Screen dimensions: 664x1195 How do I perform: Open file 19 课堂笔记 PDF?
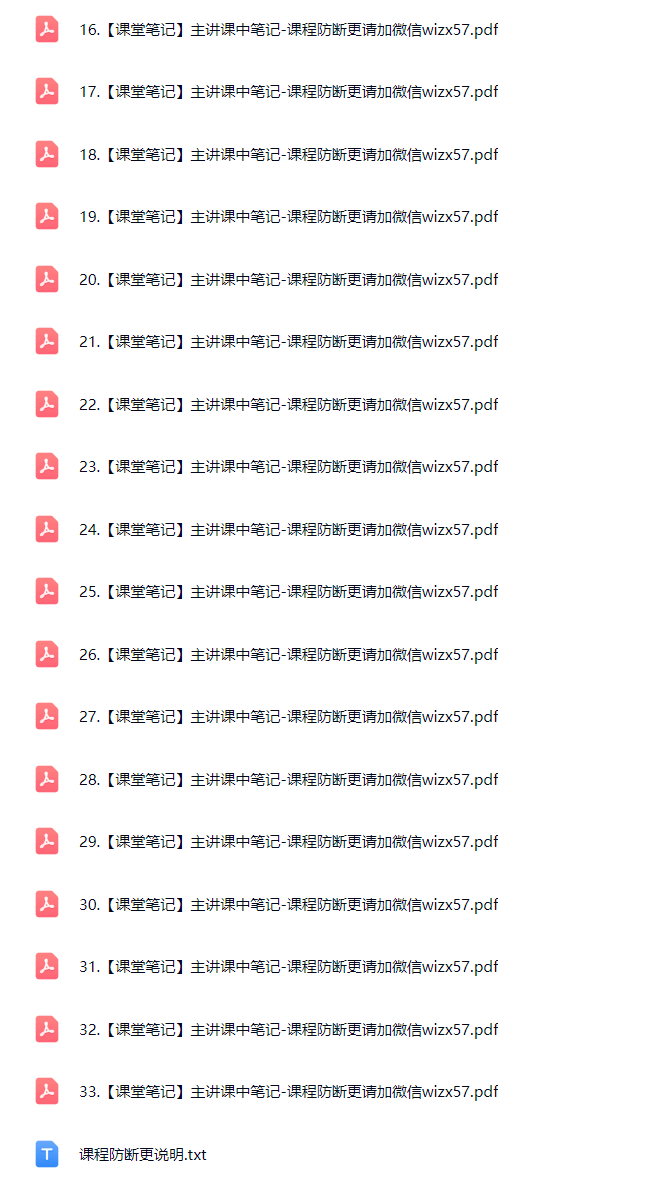(288, 217)
